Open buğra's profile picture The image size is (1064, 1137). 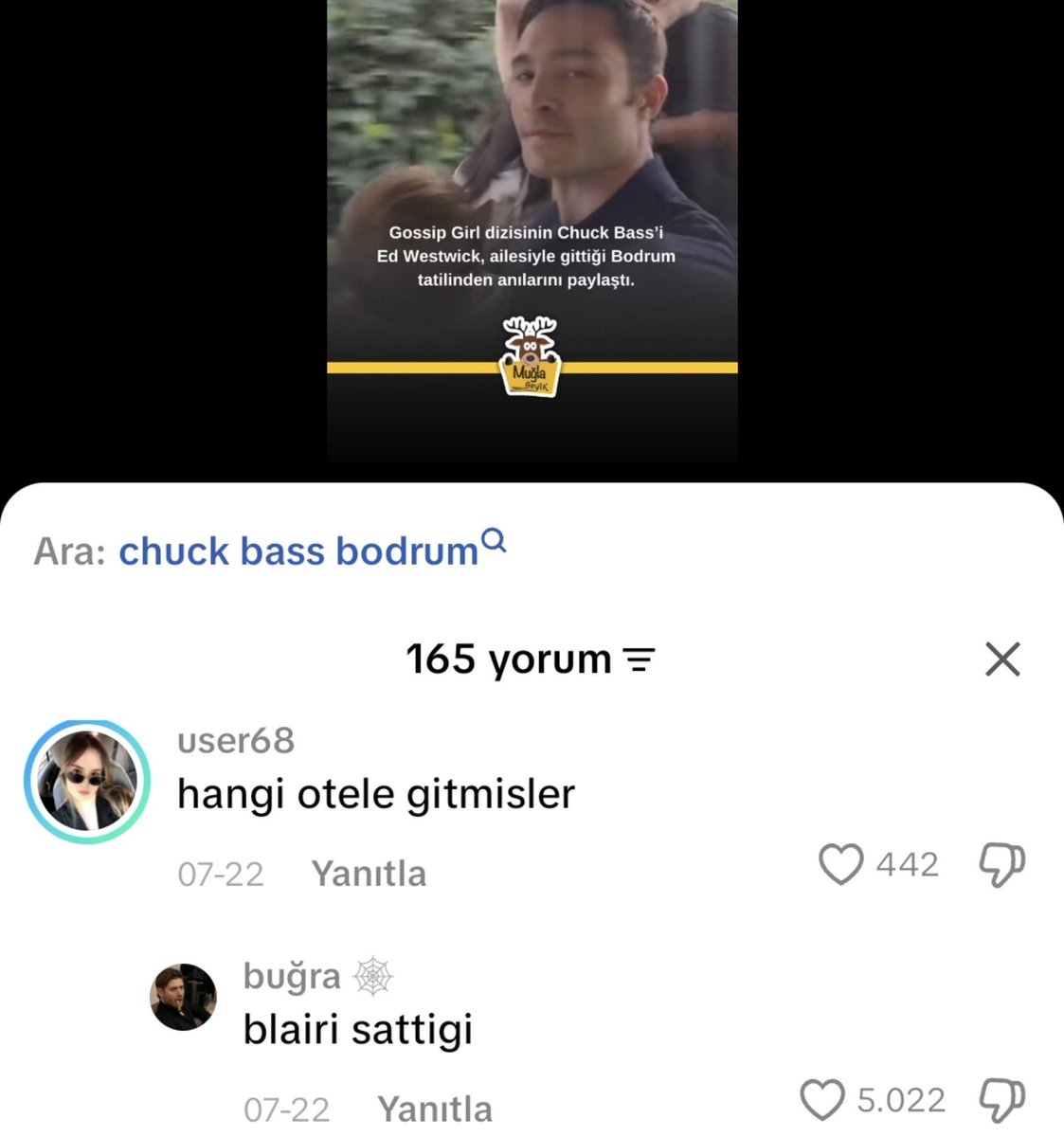(x=184, y=997)
